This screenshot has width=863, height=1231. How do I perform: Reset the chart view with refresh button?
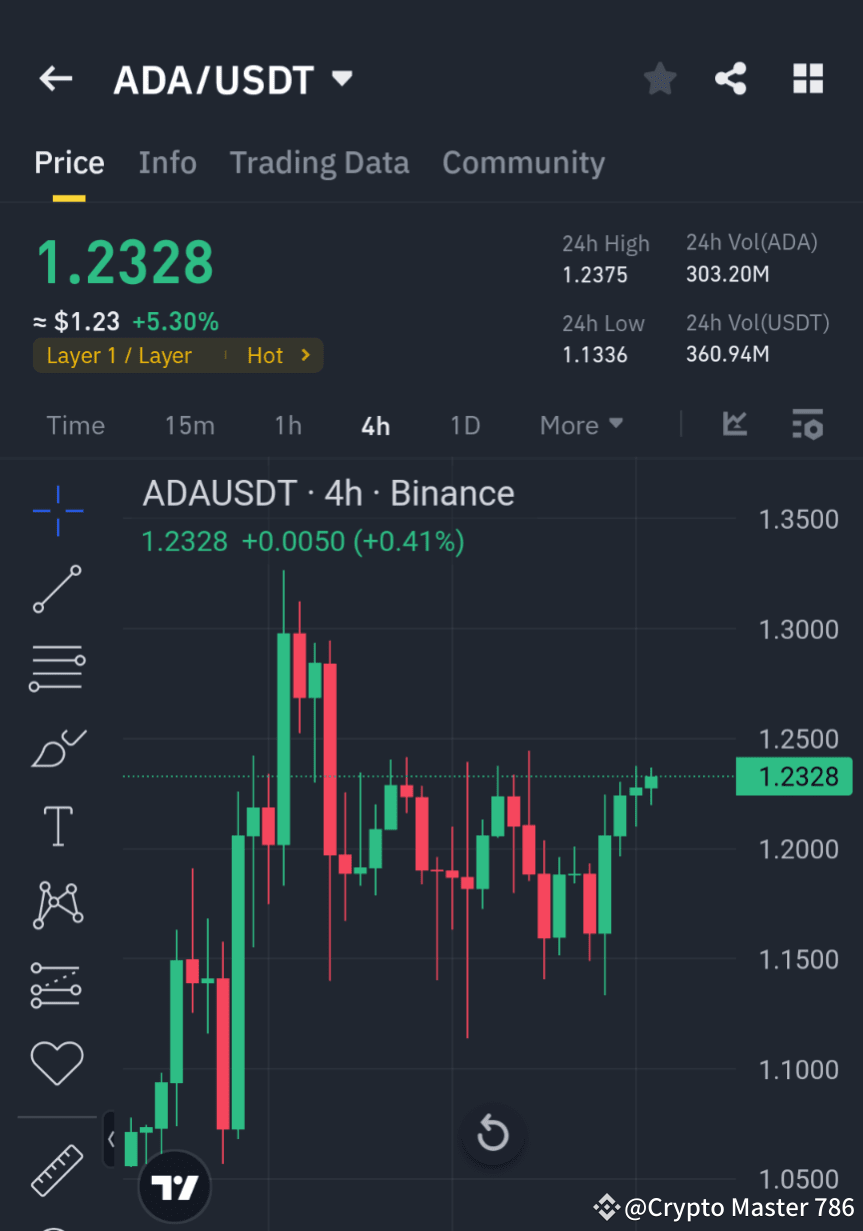point(492,1134)
